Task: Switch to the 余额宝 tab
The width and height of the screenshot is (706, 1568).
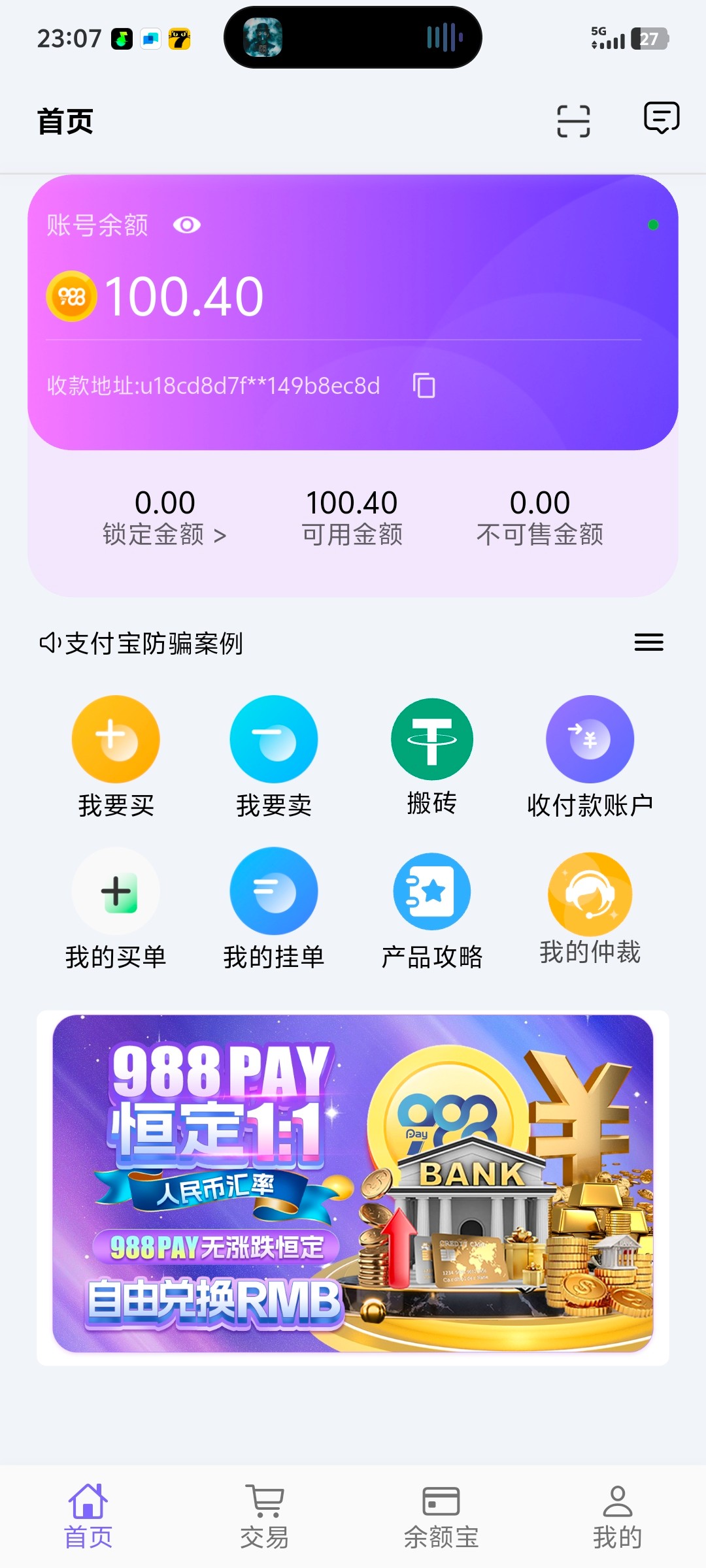Action: pos(441,1517)
